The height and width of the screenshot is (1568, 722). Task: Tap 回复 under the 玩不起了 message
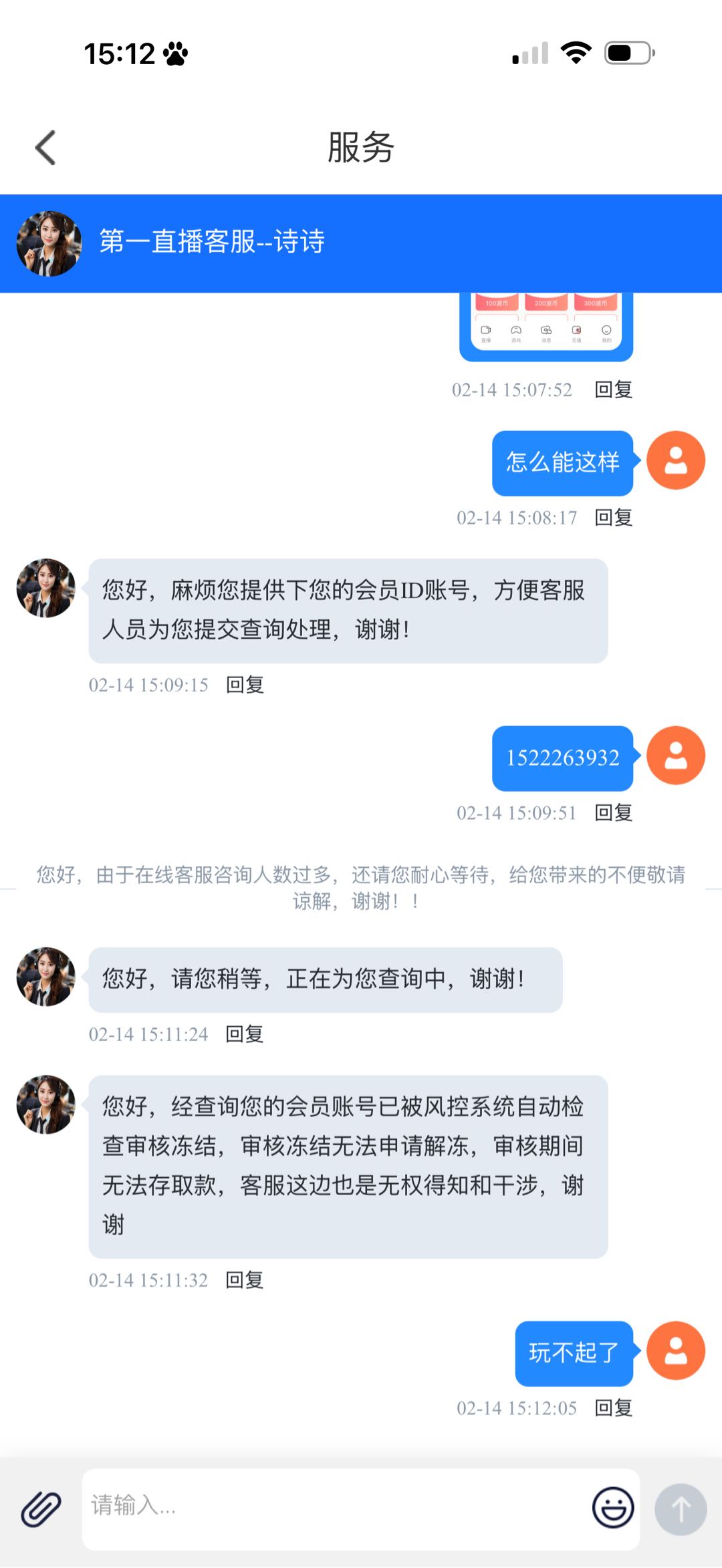coord(613,1408)
